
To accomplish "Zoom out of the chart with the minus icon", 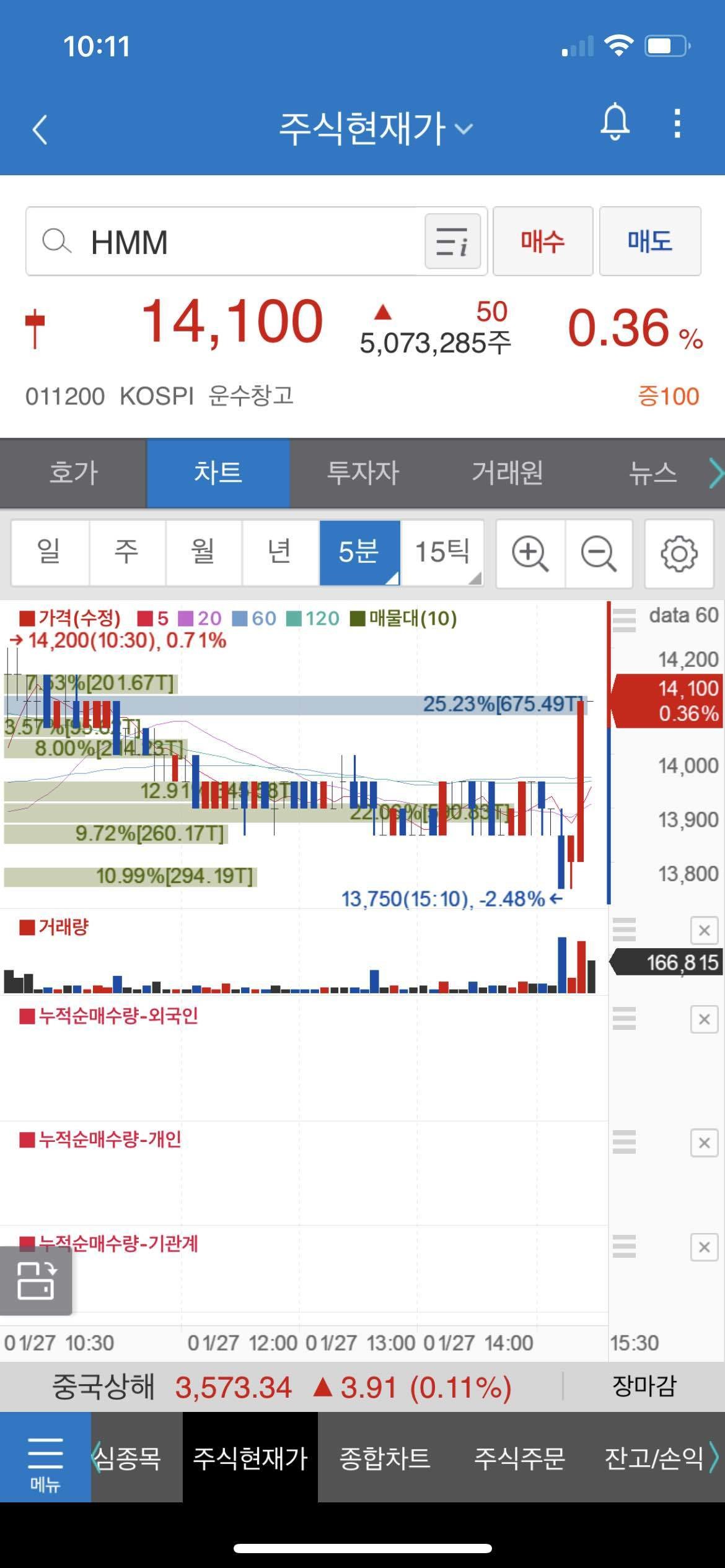I will click(598, 553).
